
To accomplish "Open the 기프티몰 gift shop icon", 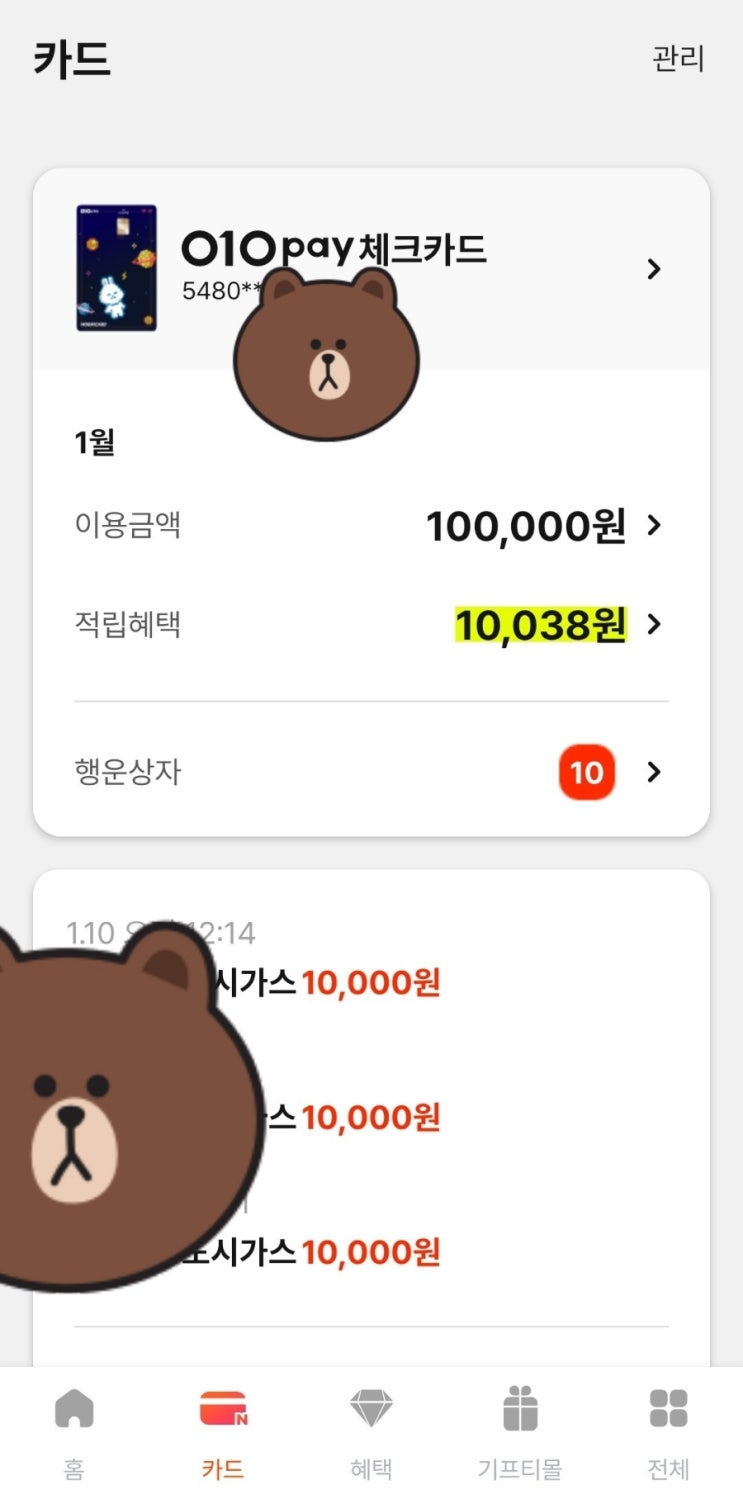I will tap(520, 1407).
